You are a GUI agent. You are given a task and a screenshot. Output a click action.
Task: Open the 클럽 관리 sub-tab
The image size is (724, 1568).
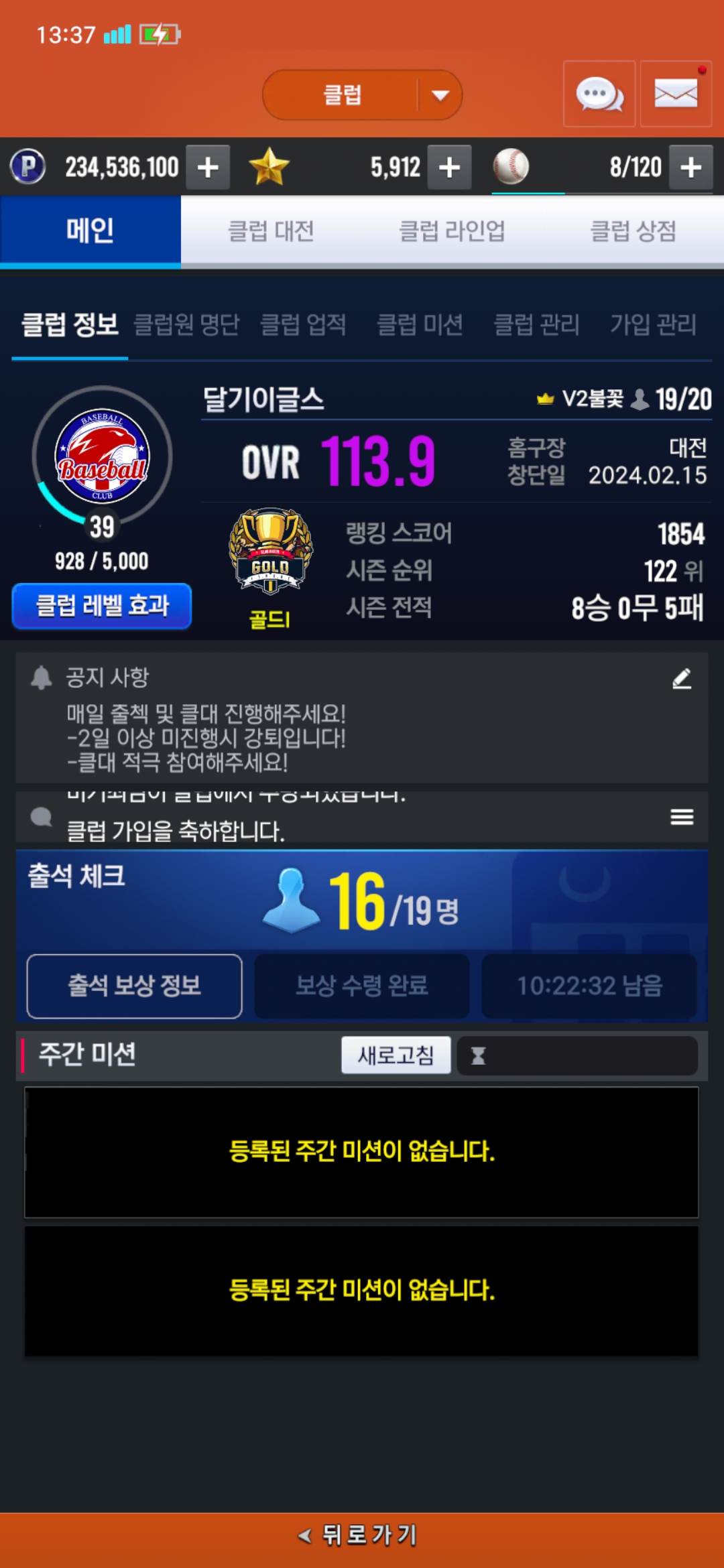click(536, 325)
